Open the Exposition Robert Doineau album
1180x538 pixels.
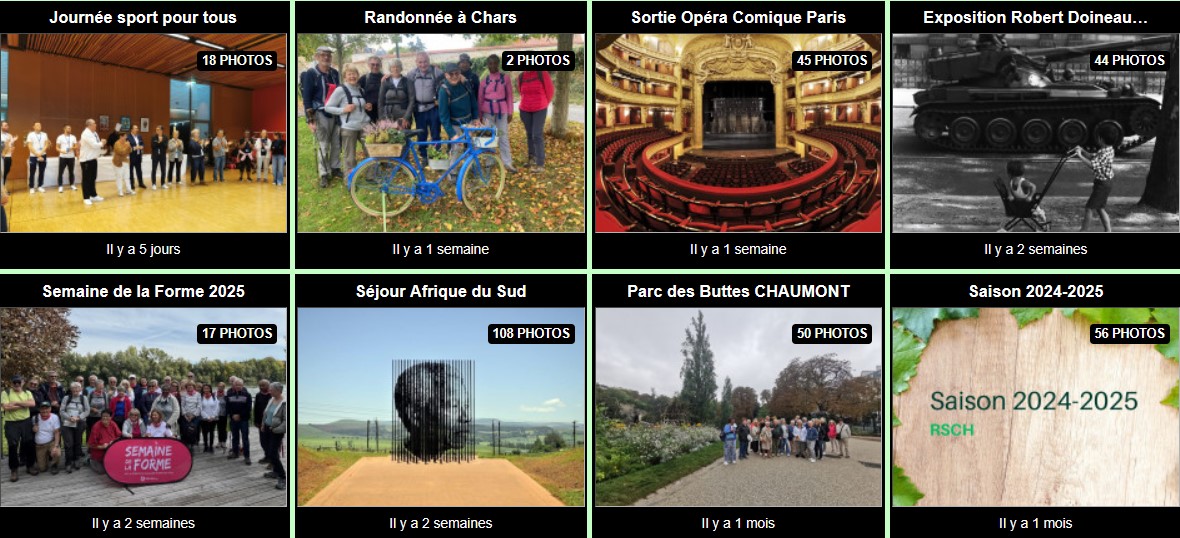click(1035, 133)
